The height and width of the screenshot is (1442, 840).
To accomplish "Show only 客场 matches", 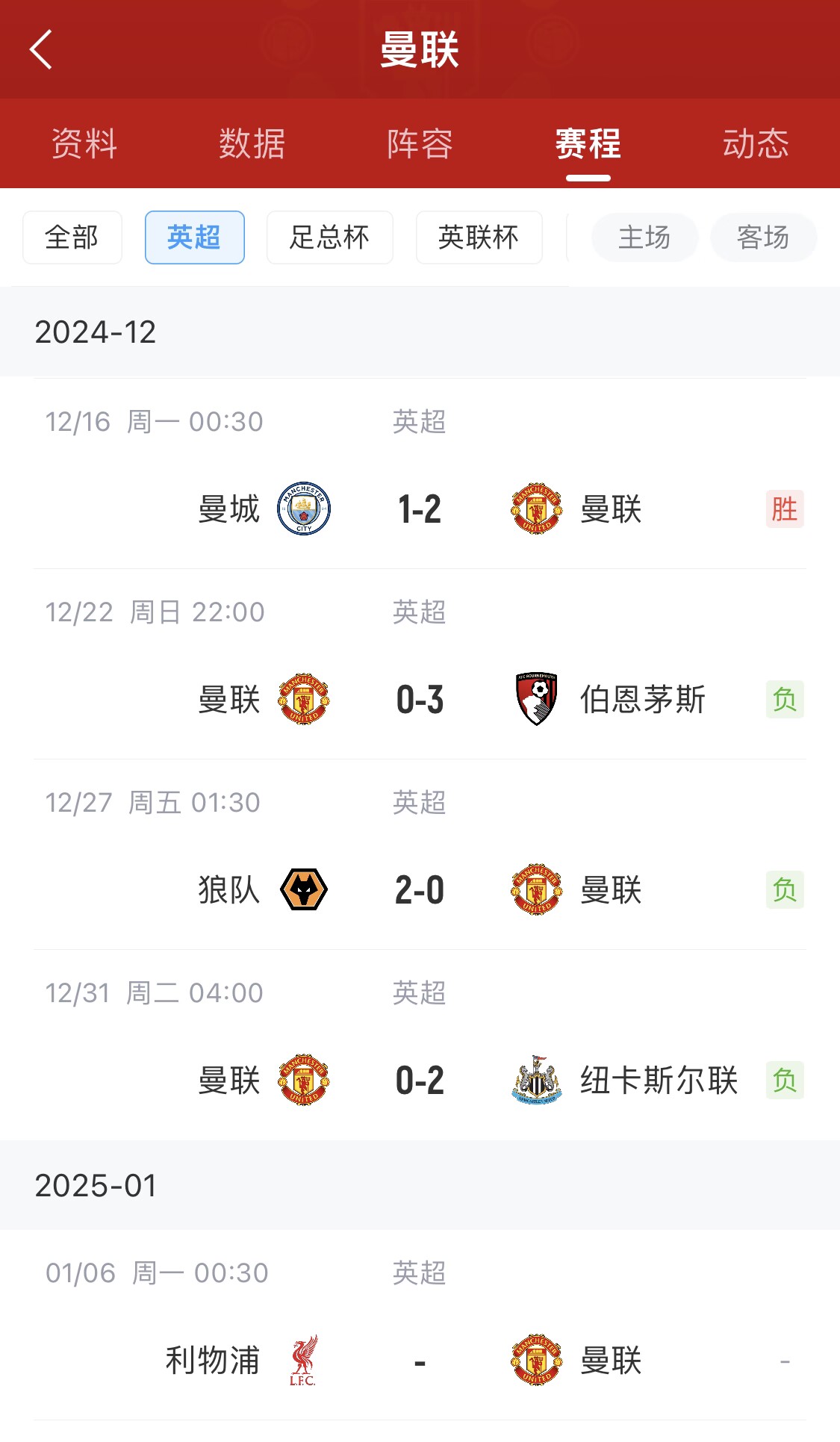I will coord(763,237).
